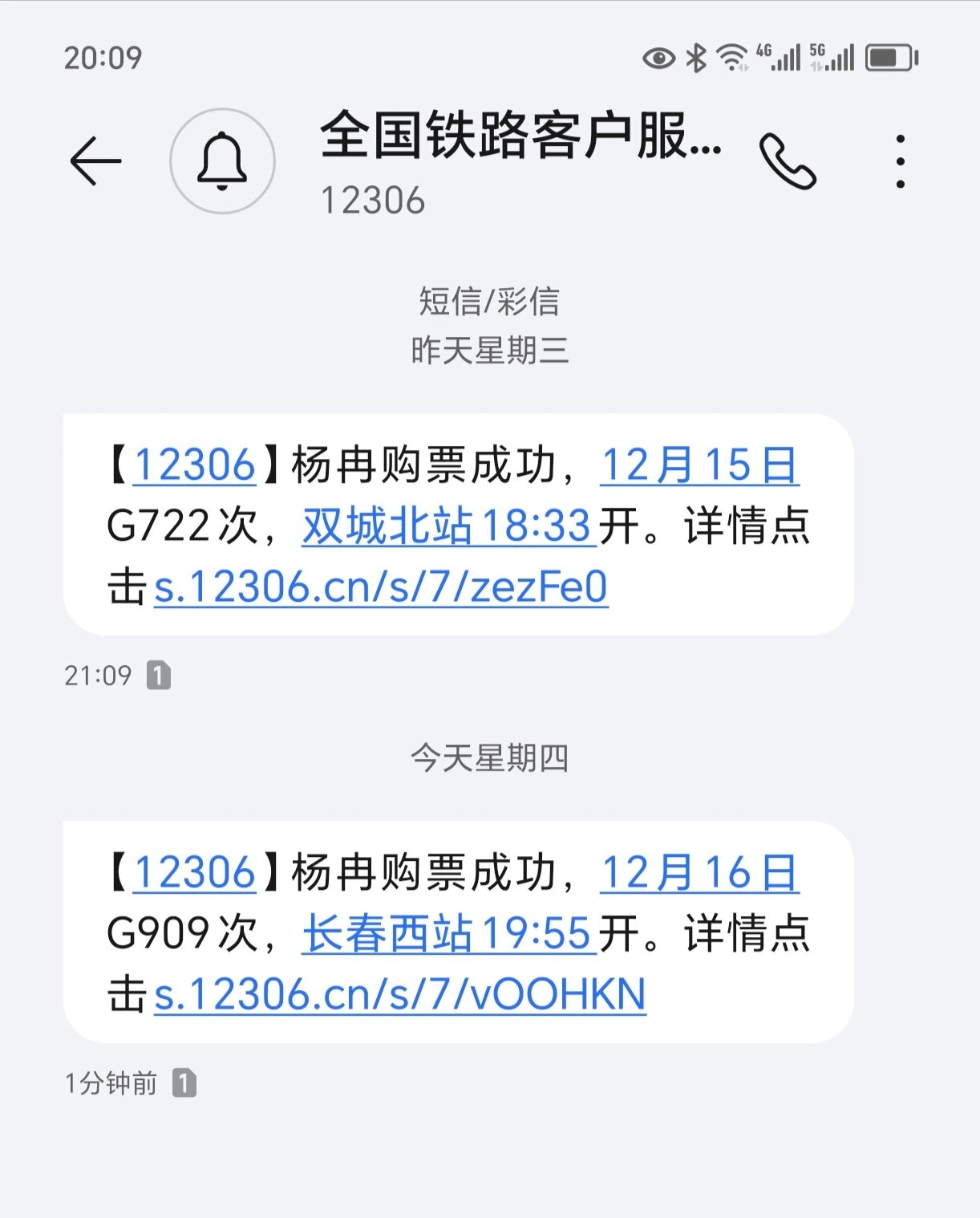Tap the 长春西站19:55 link
This screenshot has width=980, height=1218.
tap(448, 934)
